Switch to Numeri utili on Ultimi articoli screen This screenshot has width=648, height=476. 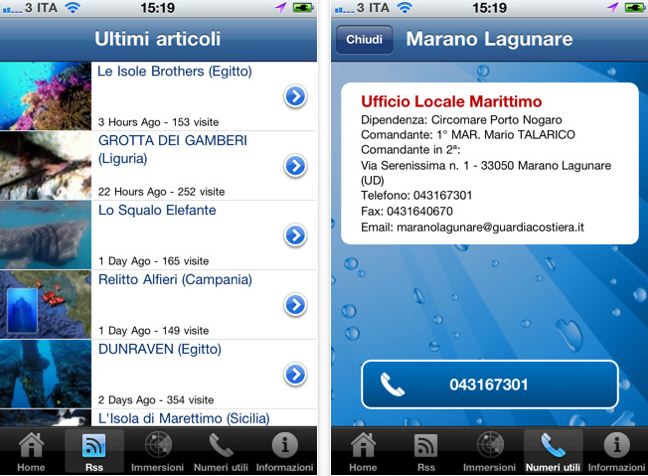pos(221,451)
